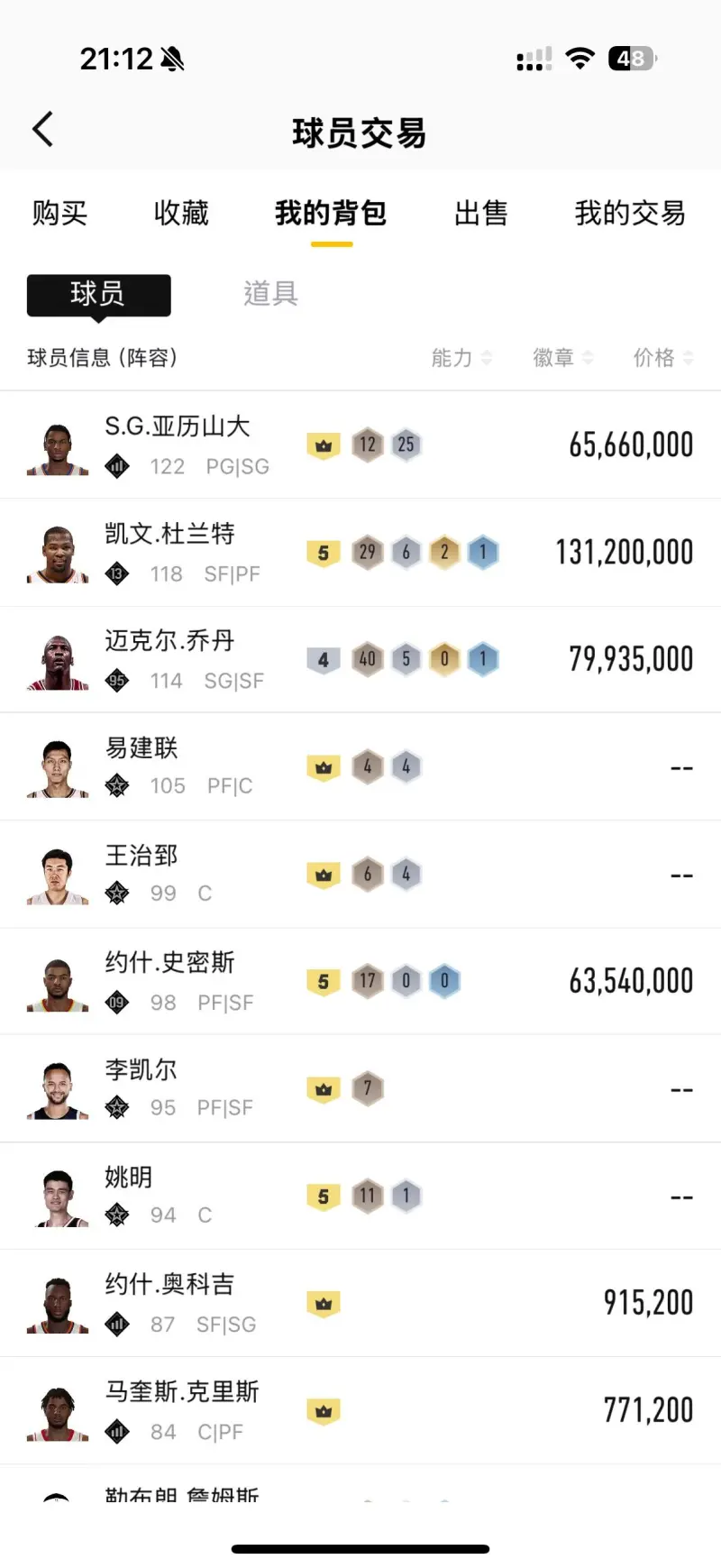
Task: Open the 出售 tab
Action: [481, 214]
